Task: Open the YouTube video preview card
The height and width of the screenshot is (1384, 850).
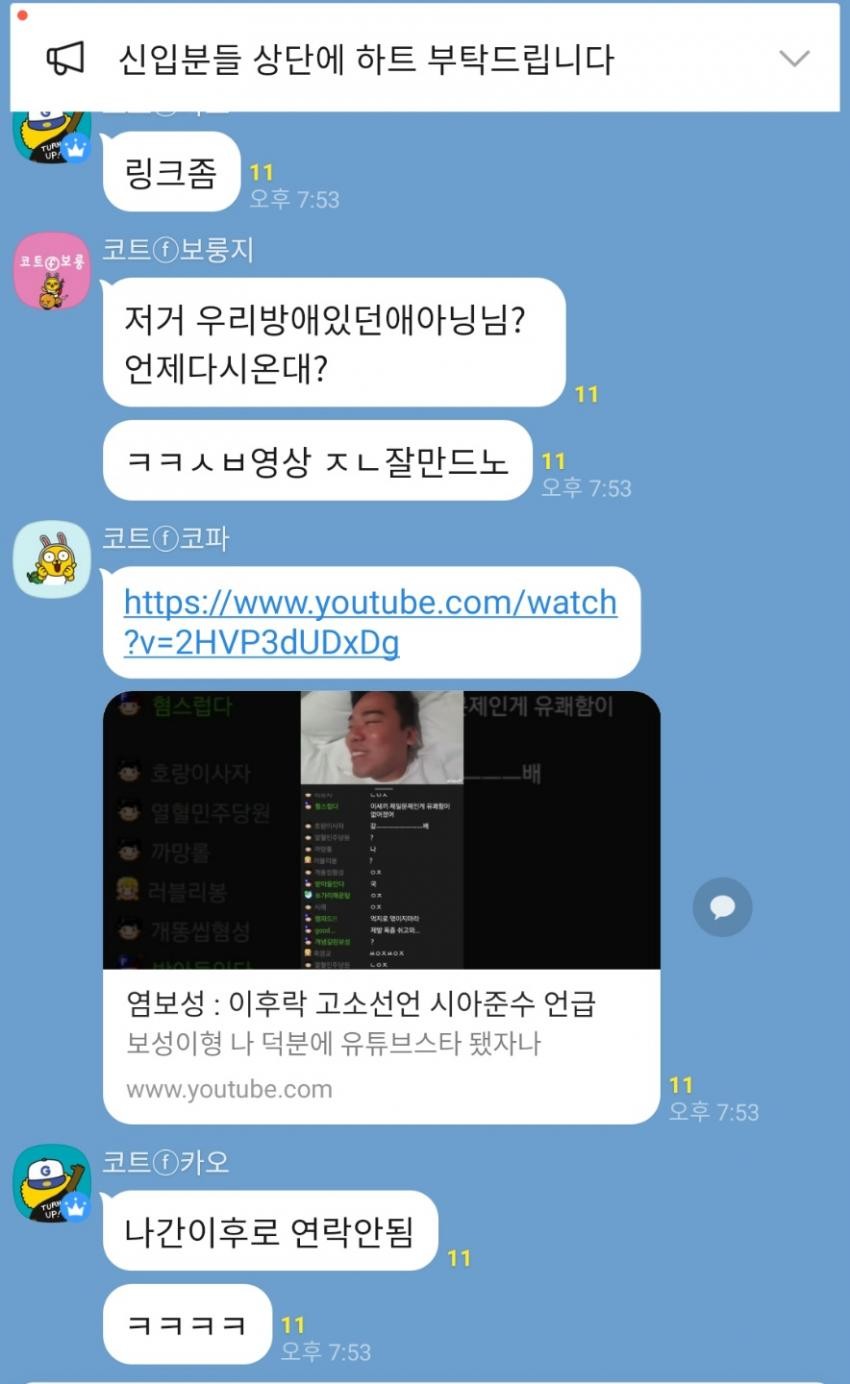Action: (x=381, y=905)
